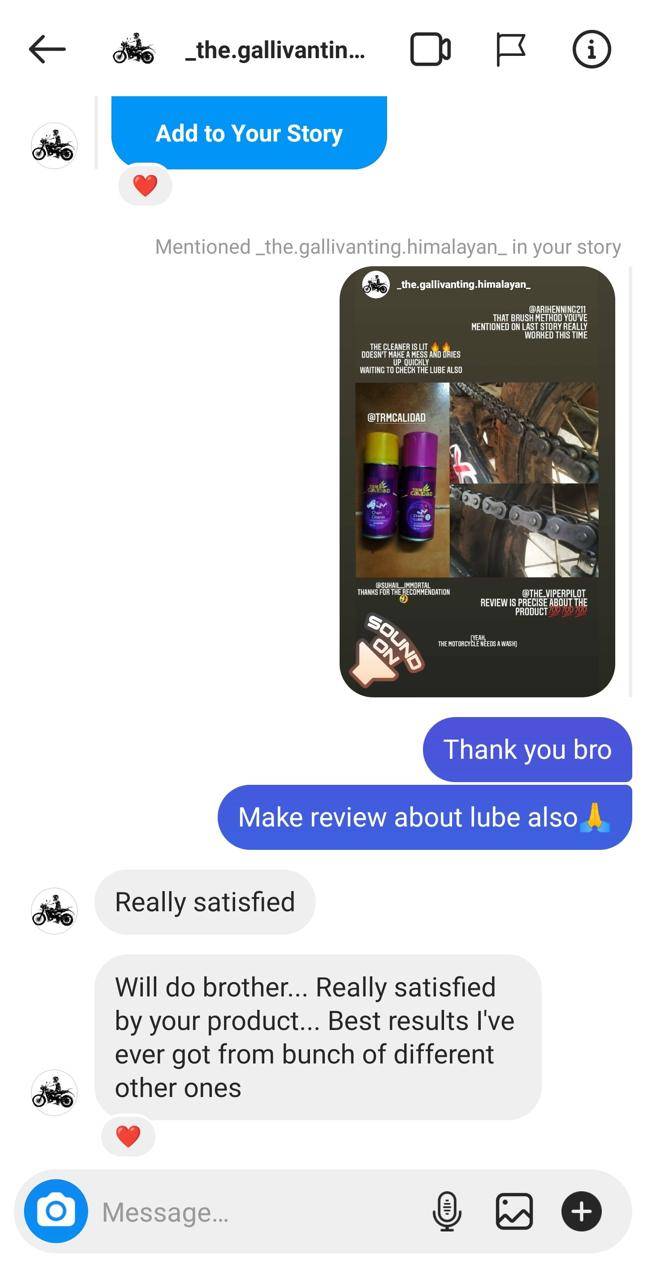Record a voice message with microphone

(x=446, y=1212)
